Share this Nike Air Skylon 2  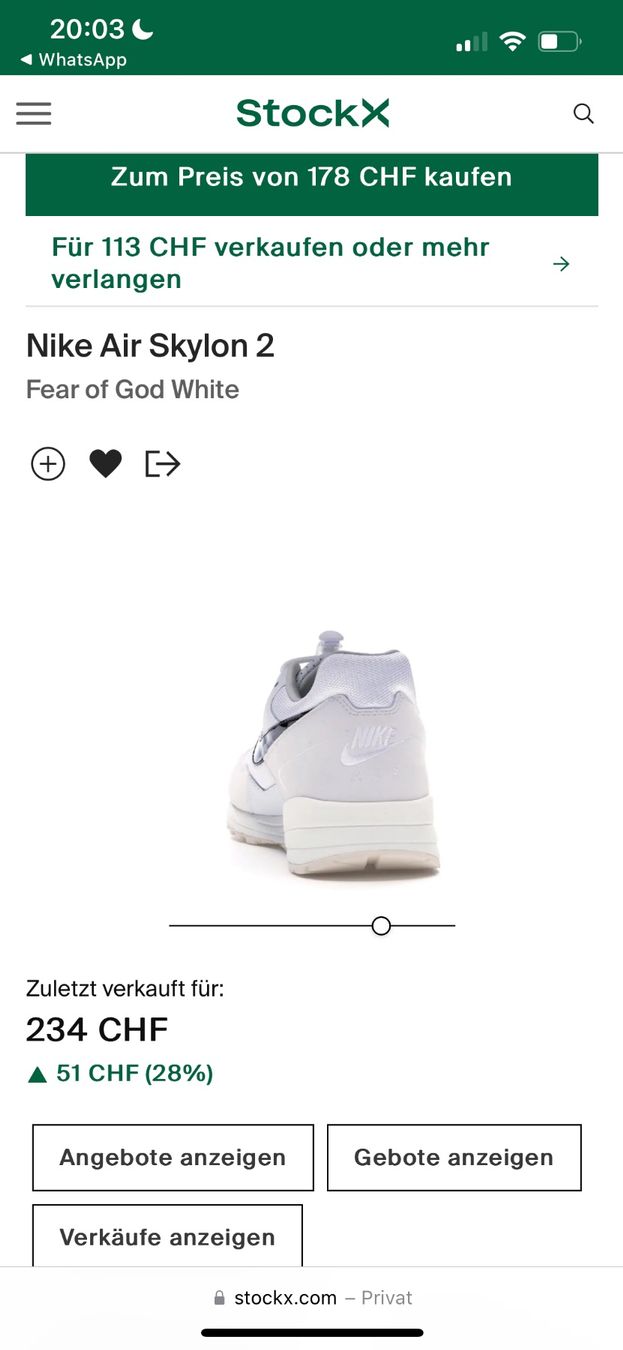(x=162, y=464)
